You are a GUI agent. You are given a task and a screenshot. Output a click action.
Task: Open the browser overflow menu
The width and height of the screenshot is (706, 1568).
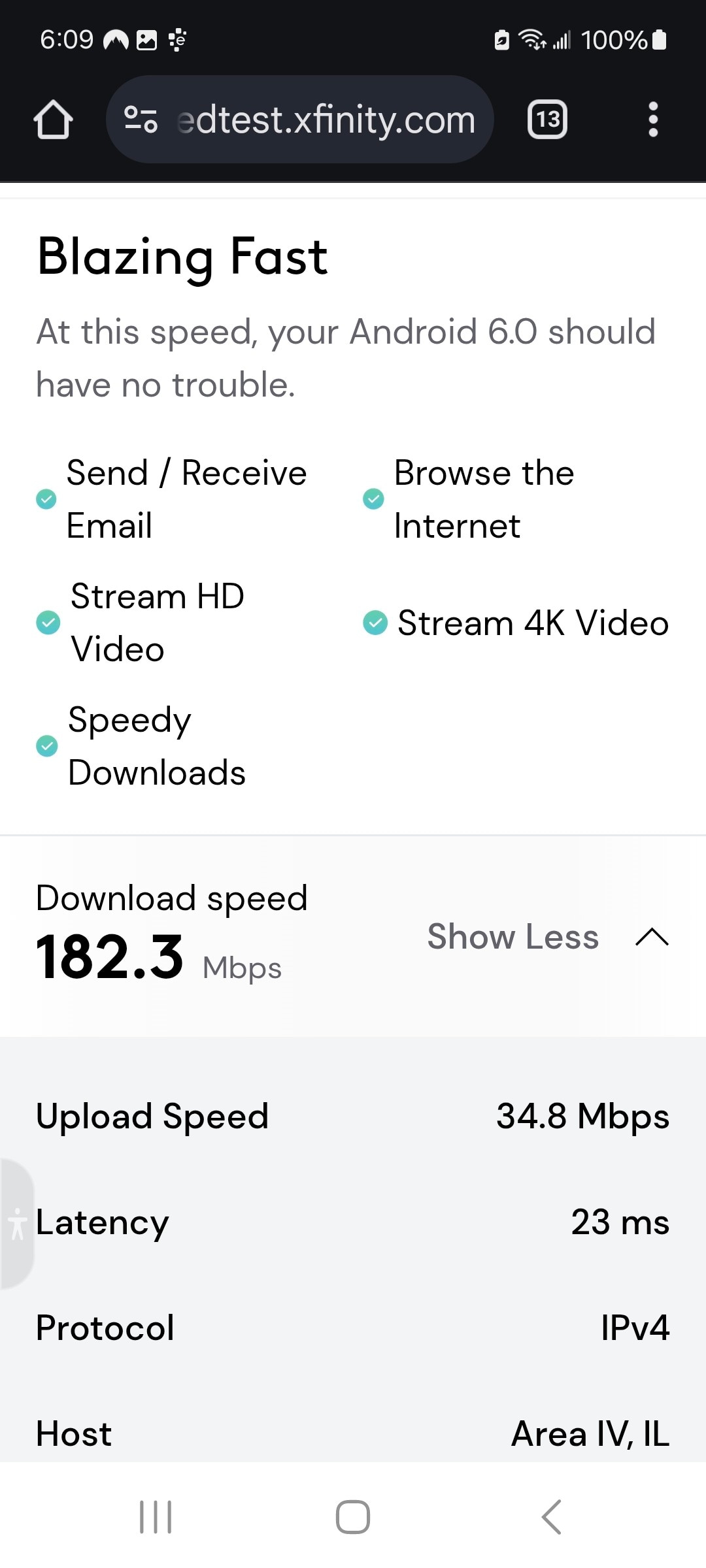point(652,120)
